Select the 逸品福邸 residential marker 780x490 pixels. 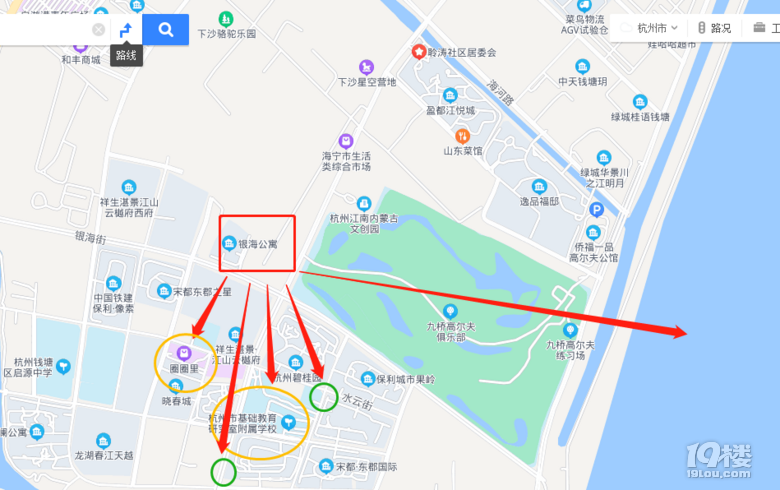point(540,186)
